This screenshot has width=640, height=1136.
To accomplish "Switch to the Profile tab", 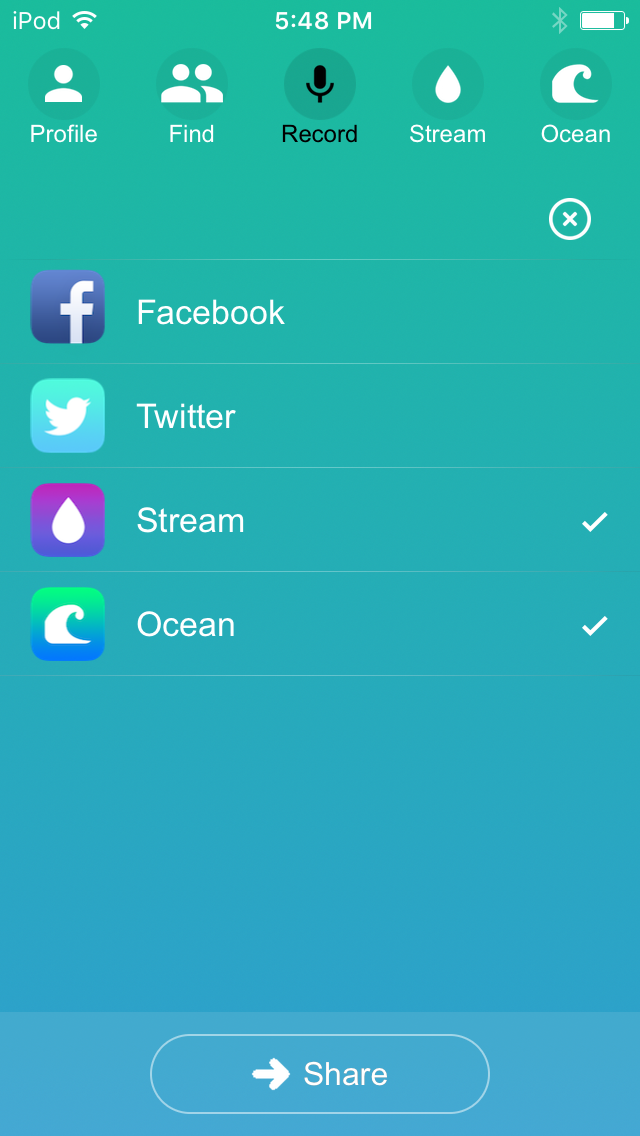I will pyautogui.click(x=64, y=98).
